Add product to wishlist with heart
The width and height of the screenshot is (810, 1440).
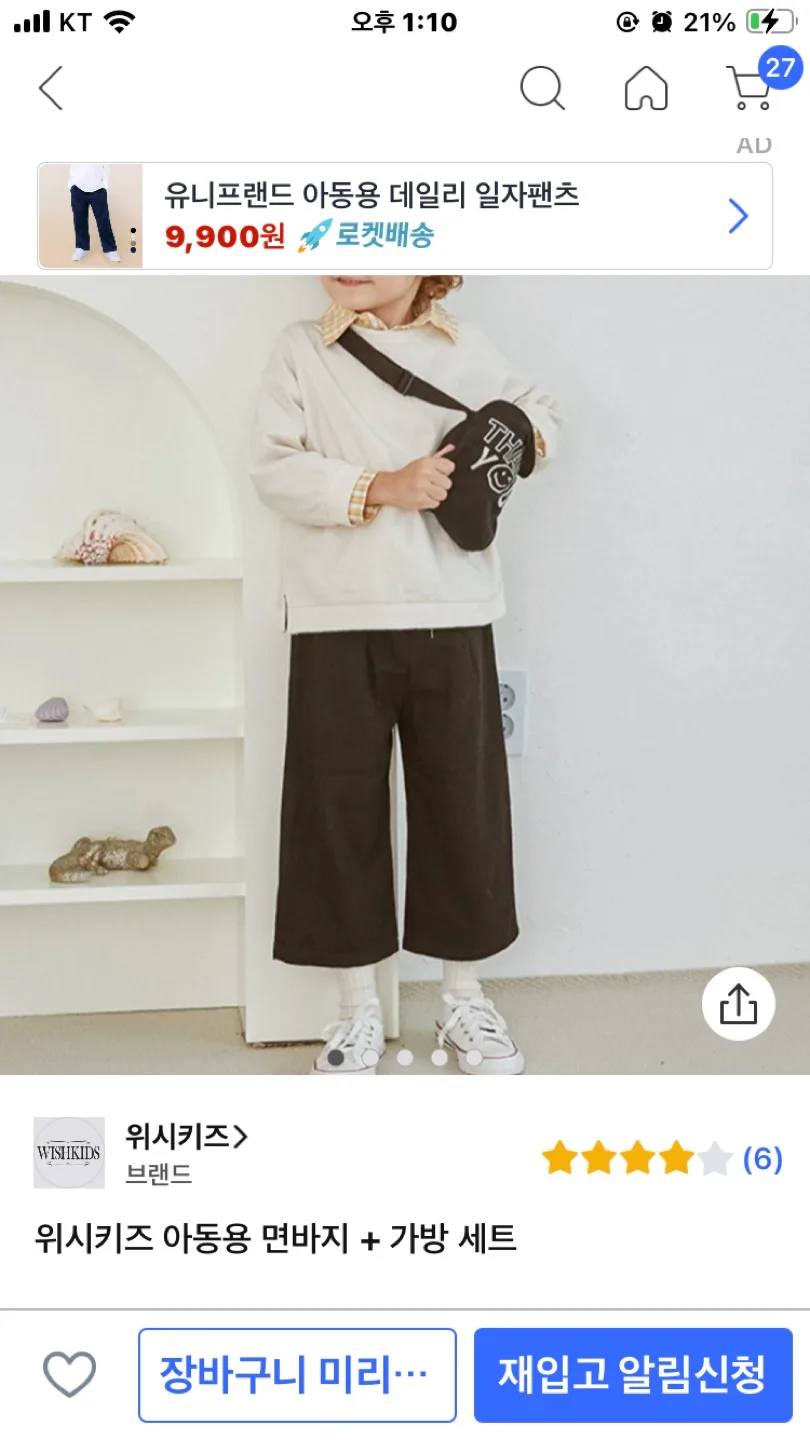pos(70,1374)
